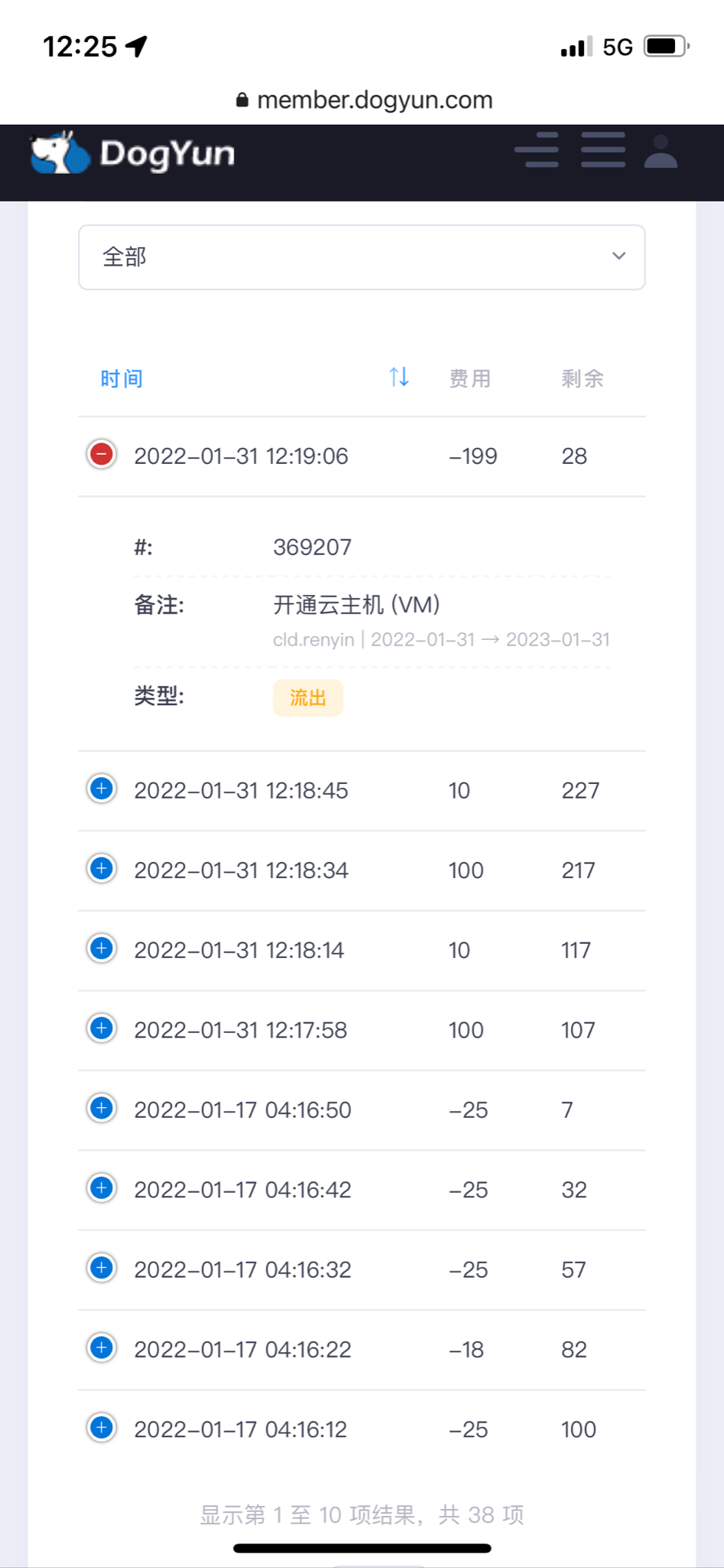Image resolution: width=724 pixels, height=1568 pixels.
Task: Open the user account icon
Action: [x=660, y=151]
